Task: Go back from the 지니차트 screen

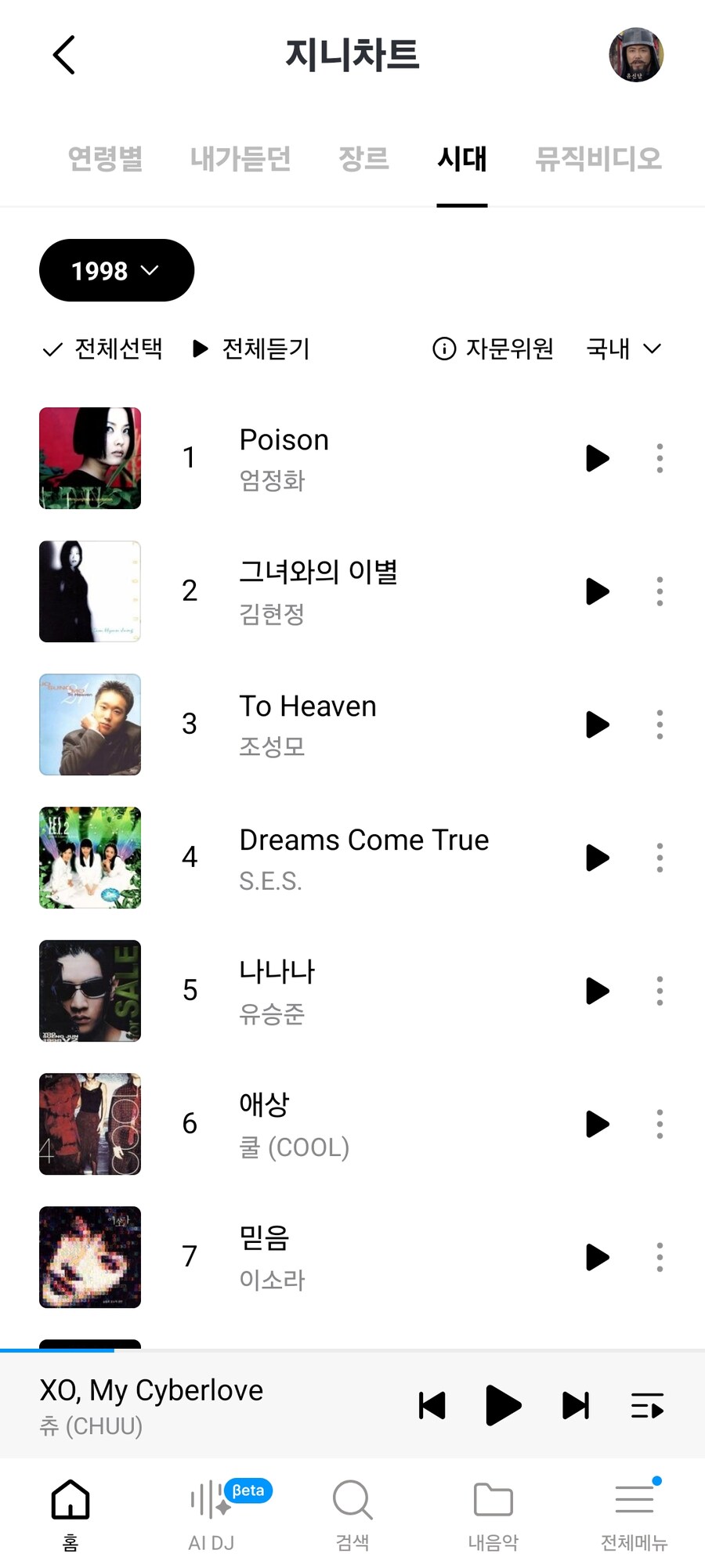Action: [x=64, y=55]
